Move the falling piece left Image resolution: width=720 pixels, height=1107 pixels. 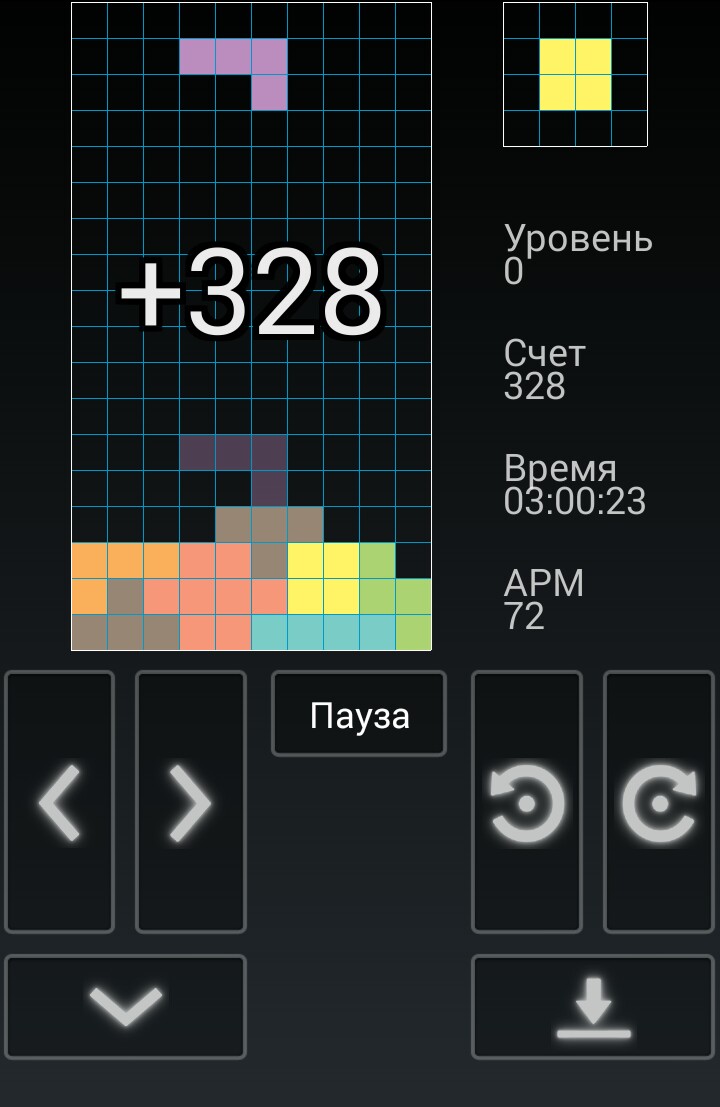point(60,802)
